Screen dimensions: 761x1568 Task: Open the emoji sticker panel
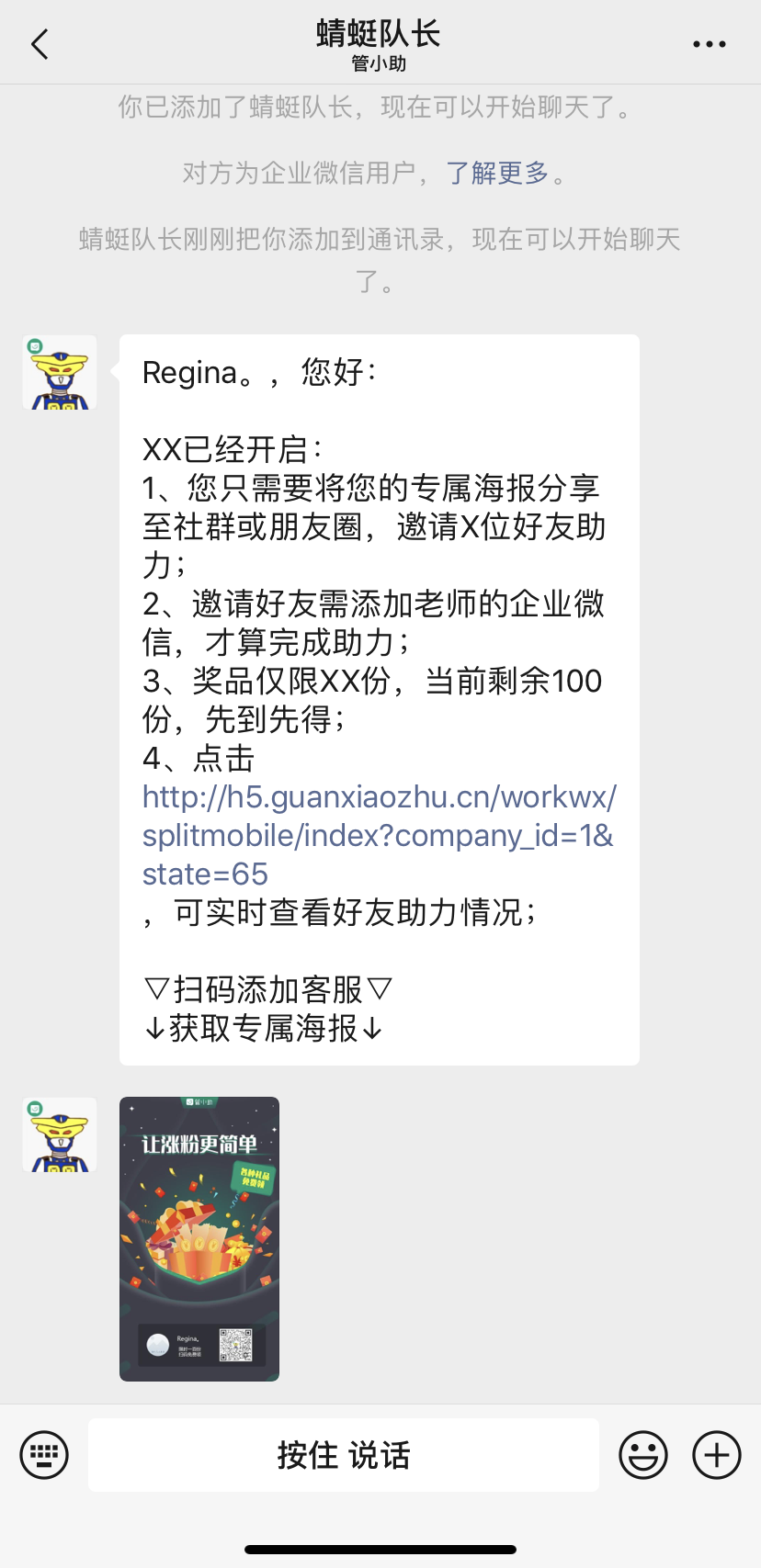pyautogui.click(x=642, y=1455)
